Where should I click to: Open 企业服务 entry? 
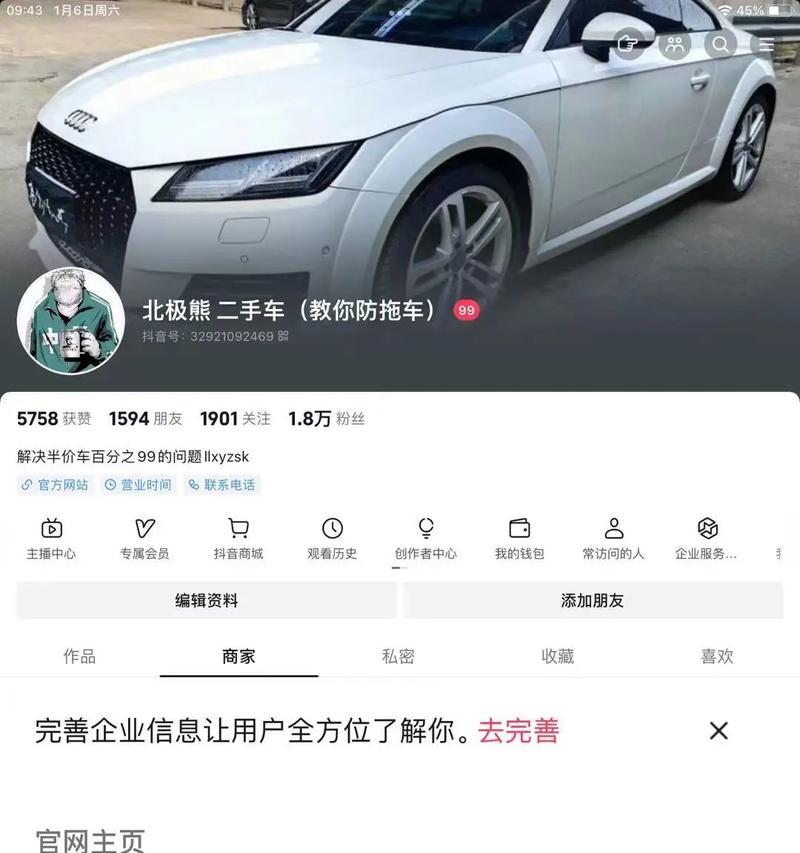coord(707,539)
